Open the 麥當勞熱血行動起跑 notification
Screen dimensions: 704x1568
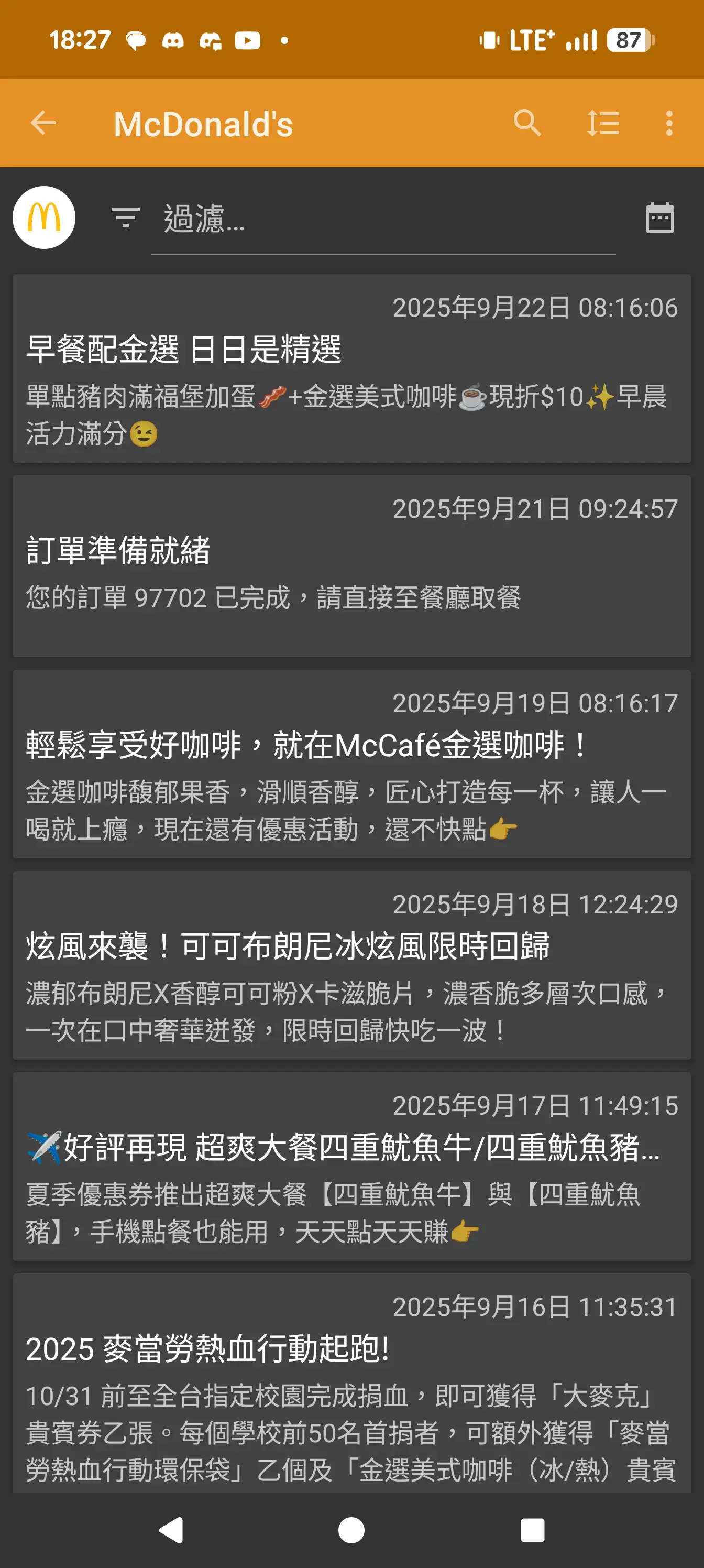351,1382
